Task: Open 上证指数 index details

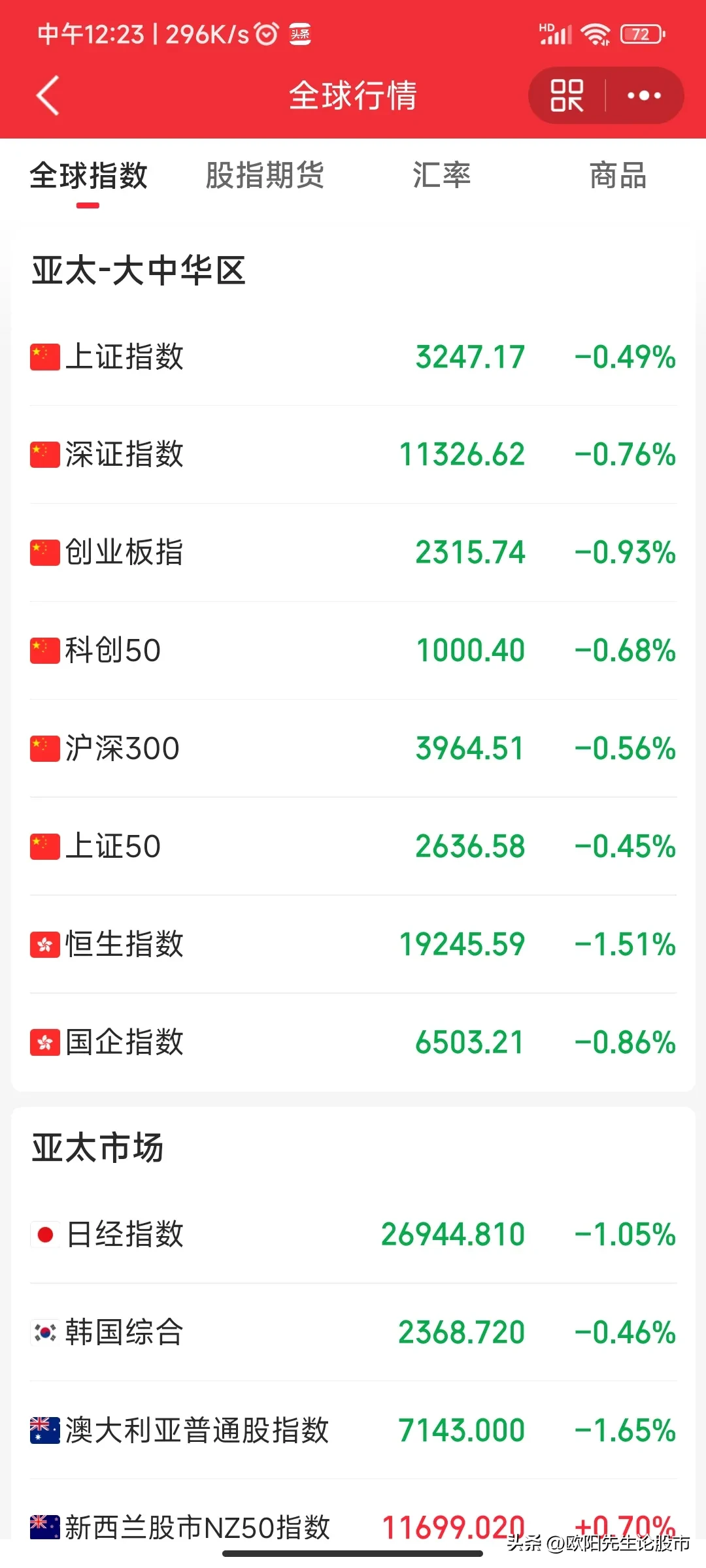Action: [353, 357]
